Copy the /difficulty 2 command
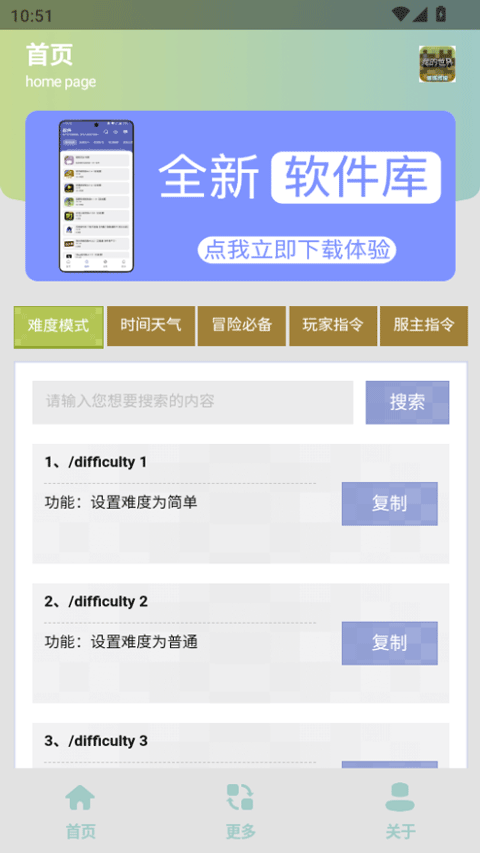Viewport: 480px width, 853px height. 390,643
